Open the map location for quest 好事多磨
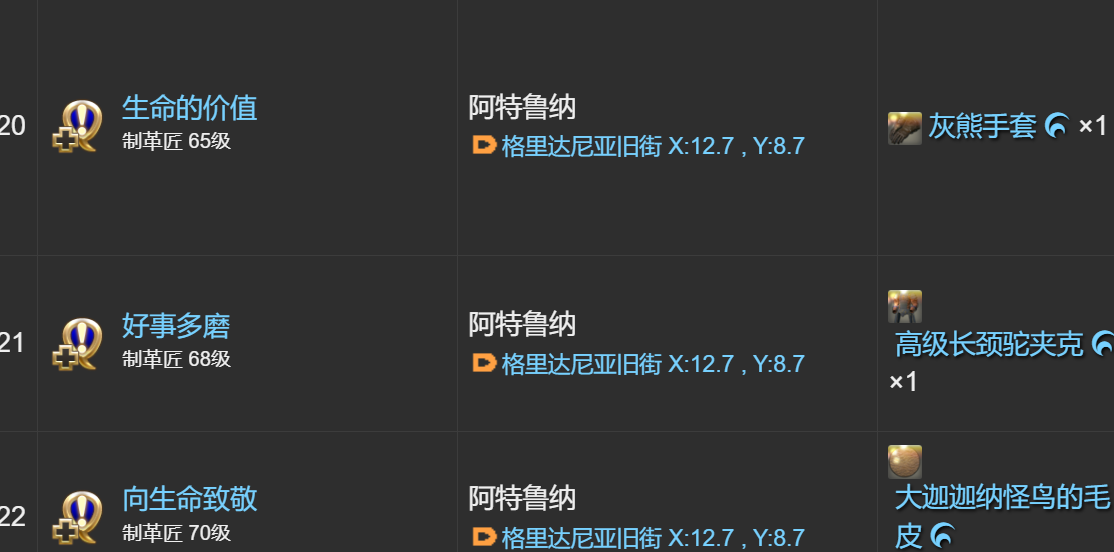Image resolution: width=1114 pixels, height=552 pixels. (x=652, y=364)
